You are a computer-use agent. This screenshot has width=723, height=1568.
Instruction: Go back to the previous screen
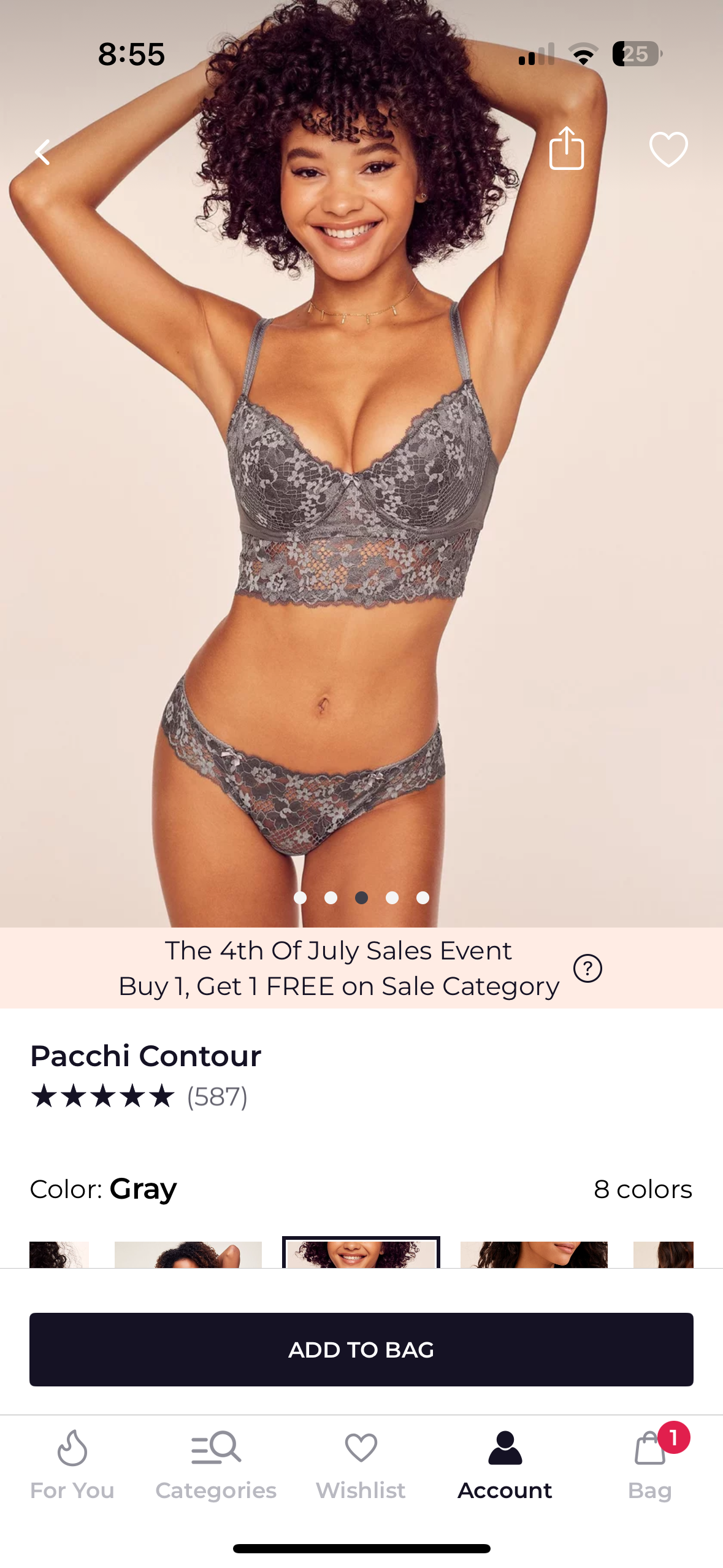tap(42, 152)
